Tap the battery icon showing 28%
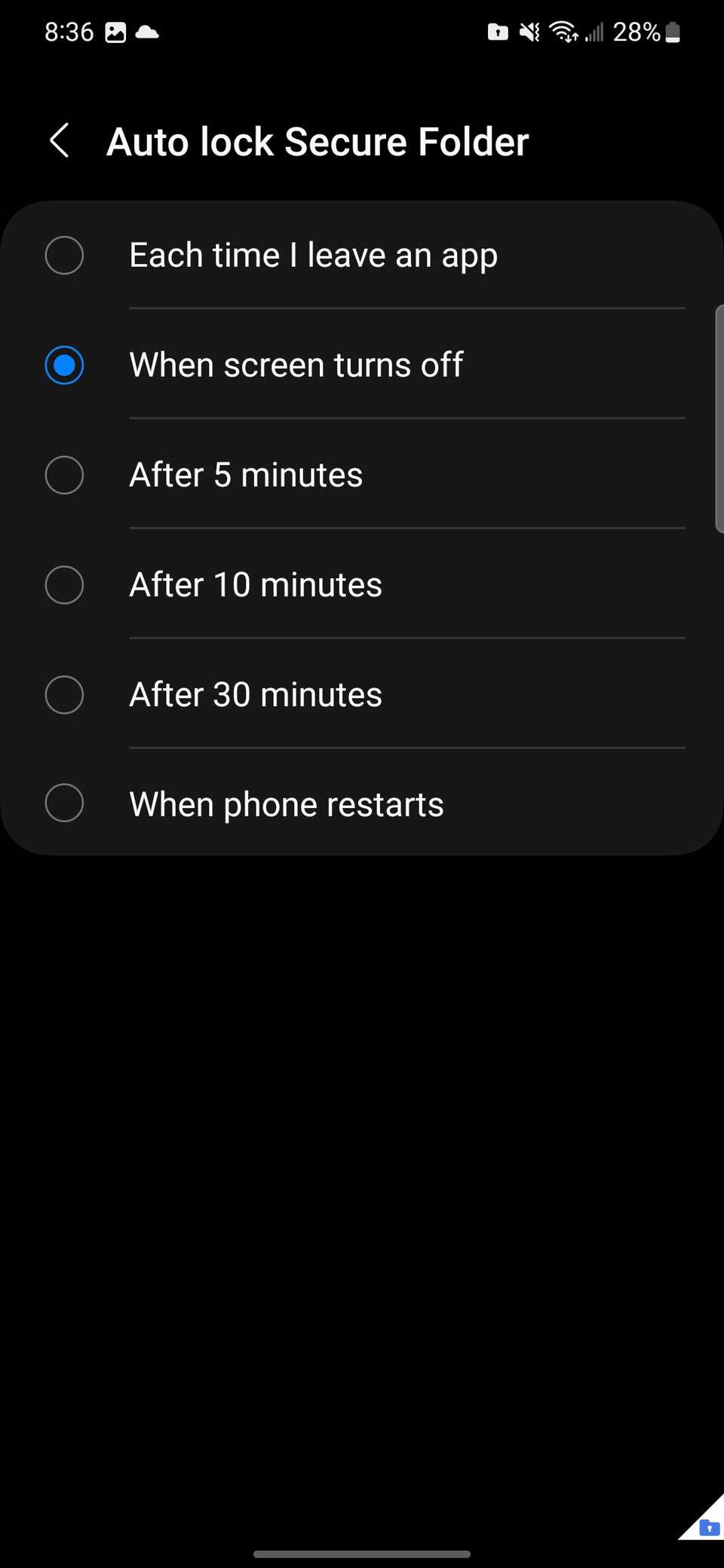The image size is (724, 1568). 672,31
